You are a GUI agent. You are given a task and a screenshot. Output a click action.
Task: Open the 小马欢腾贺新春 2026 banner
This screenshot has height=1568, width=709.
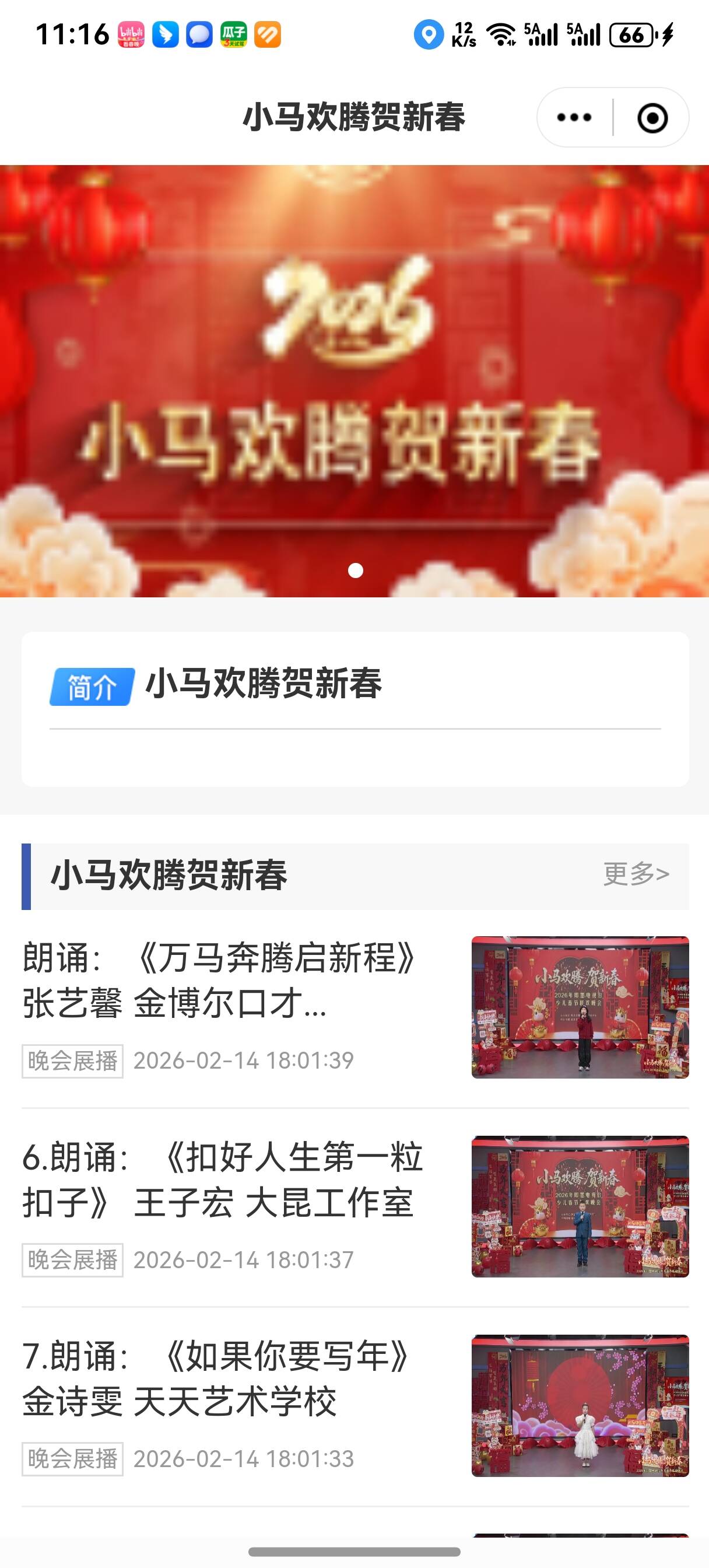(354, 380)
